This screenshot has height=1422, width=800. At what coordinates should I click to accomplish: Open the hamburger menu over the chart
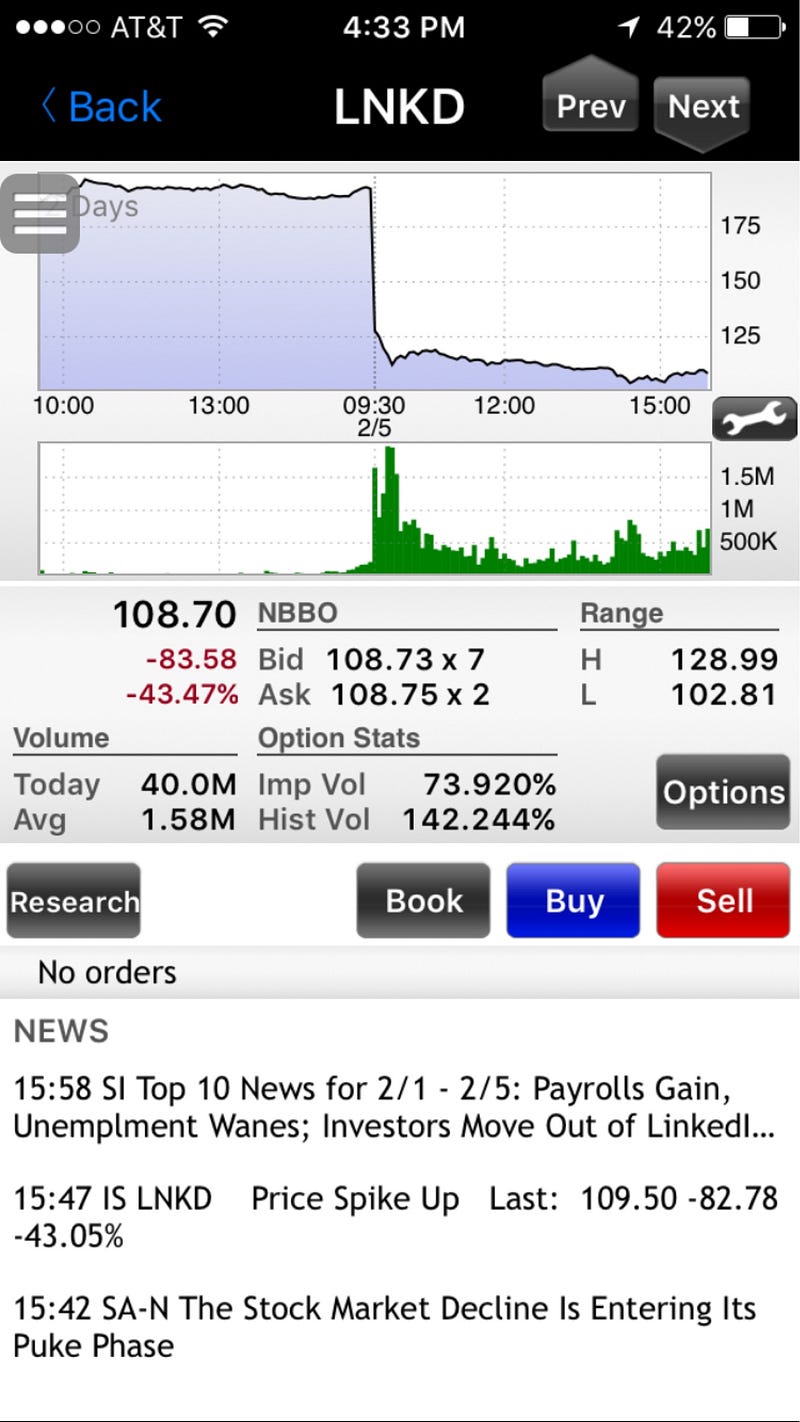pos(40,213)
